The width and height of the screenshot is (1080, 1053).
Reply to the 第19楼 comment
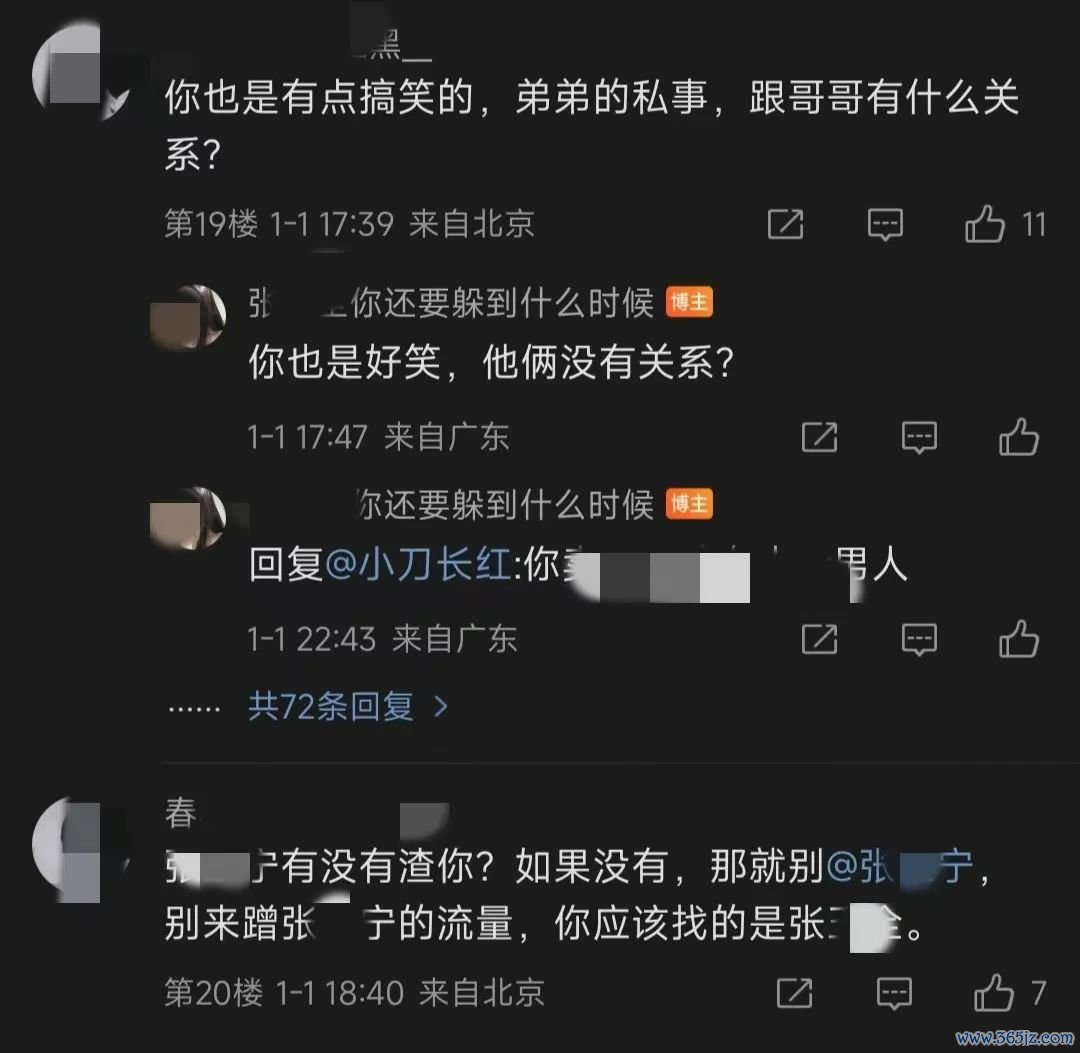(885, 224)
